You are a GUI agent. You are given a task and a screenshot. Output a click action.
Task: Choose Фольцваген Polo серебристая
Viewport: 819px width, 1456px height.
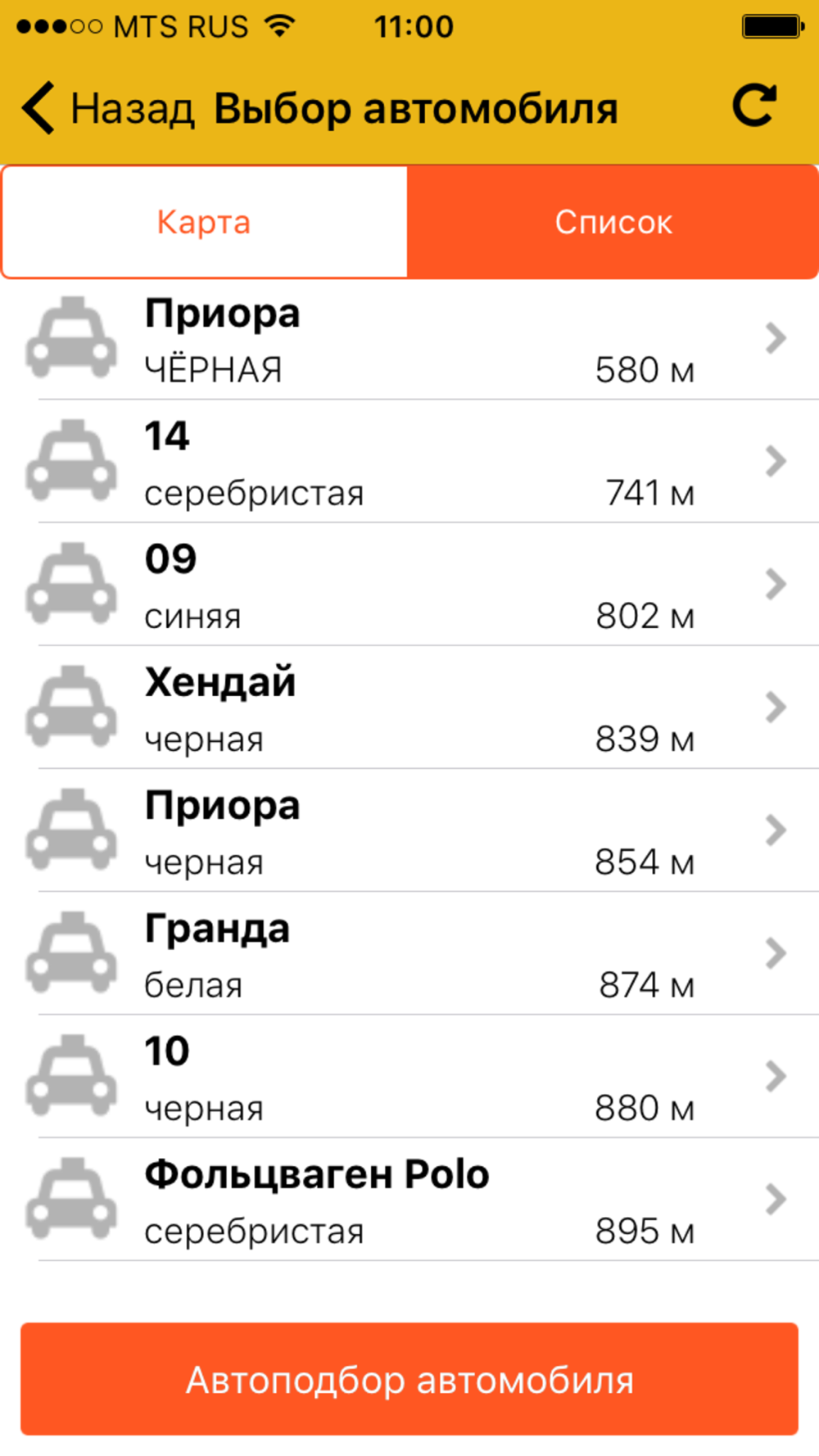[409, 1200]
